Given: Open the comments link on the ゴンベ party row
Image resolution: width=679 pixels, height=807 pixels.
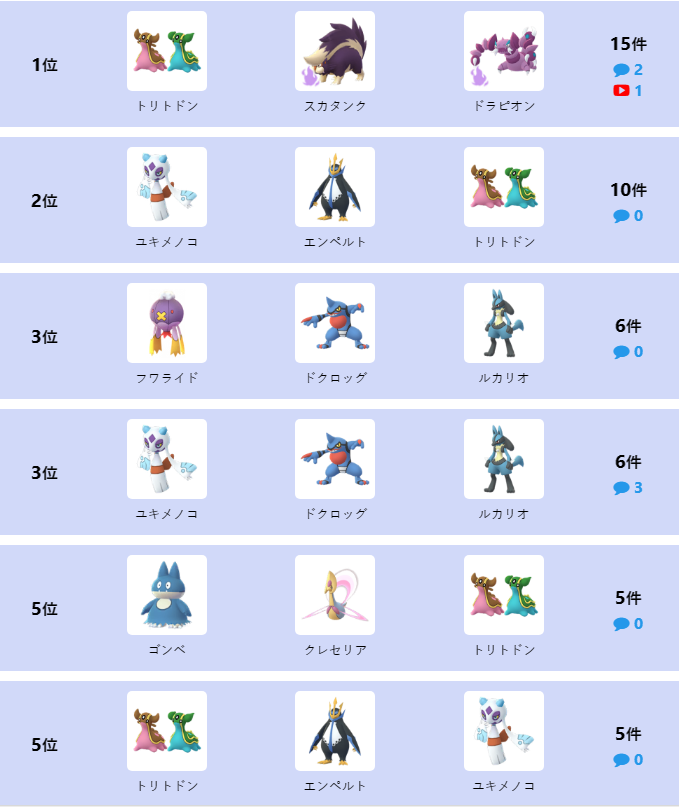Looking at the screenshot, I should click(x=628, y=624).
